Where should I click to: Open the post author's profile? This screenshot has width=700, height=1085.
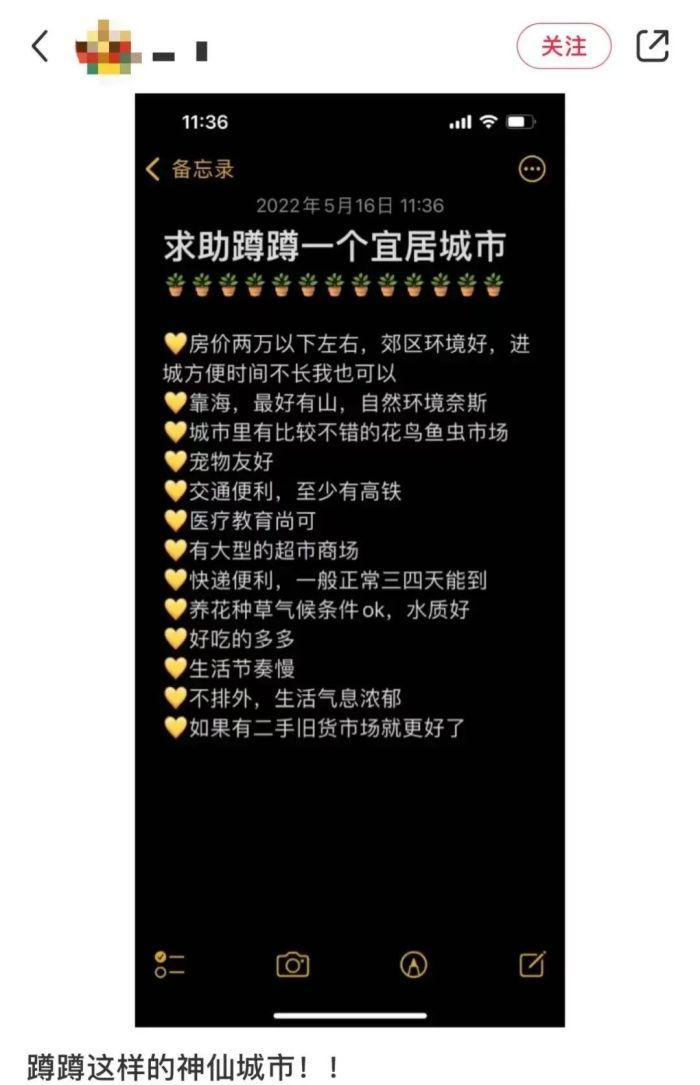tap(103, 48)
